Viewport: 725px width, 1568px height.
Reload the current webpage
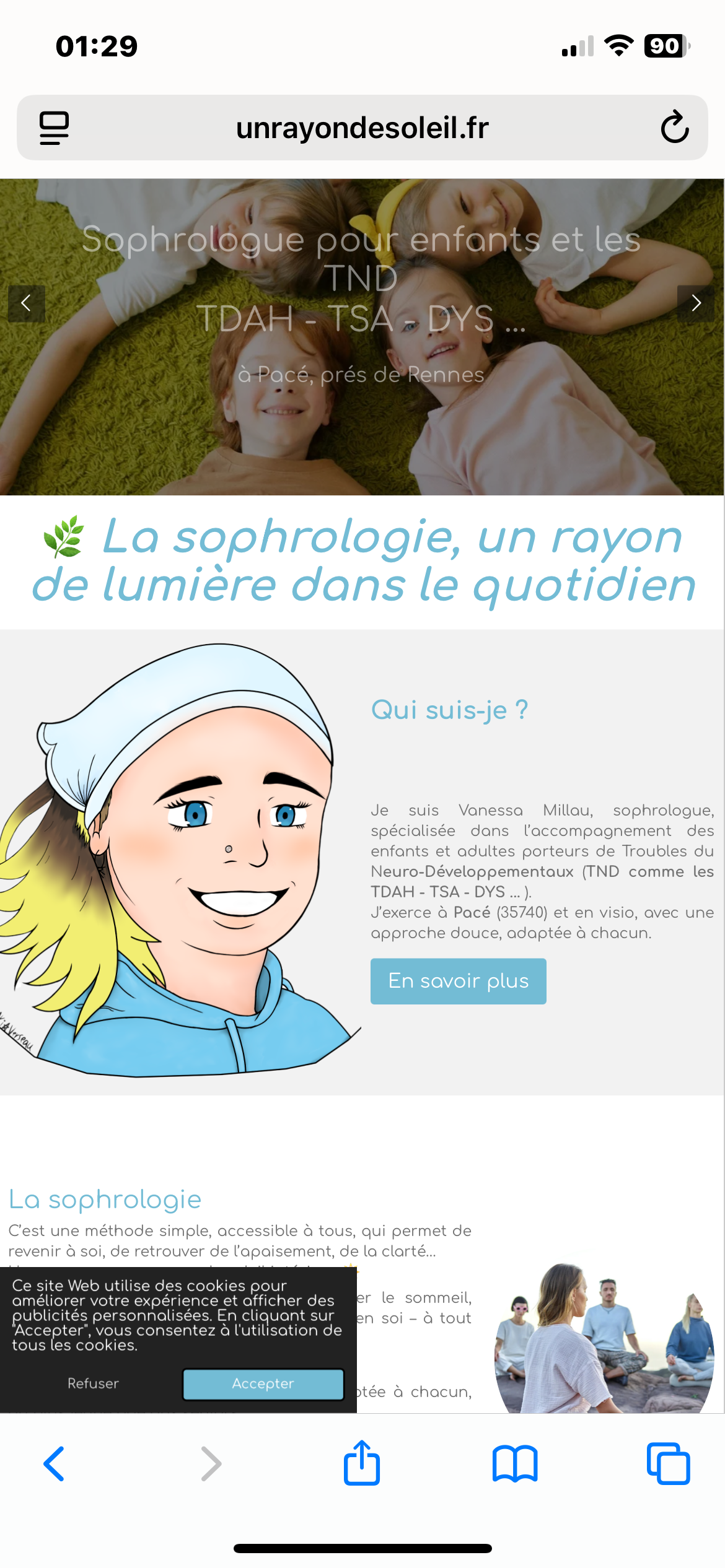674,128
